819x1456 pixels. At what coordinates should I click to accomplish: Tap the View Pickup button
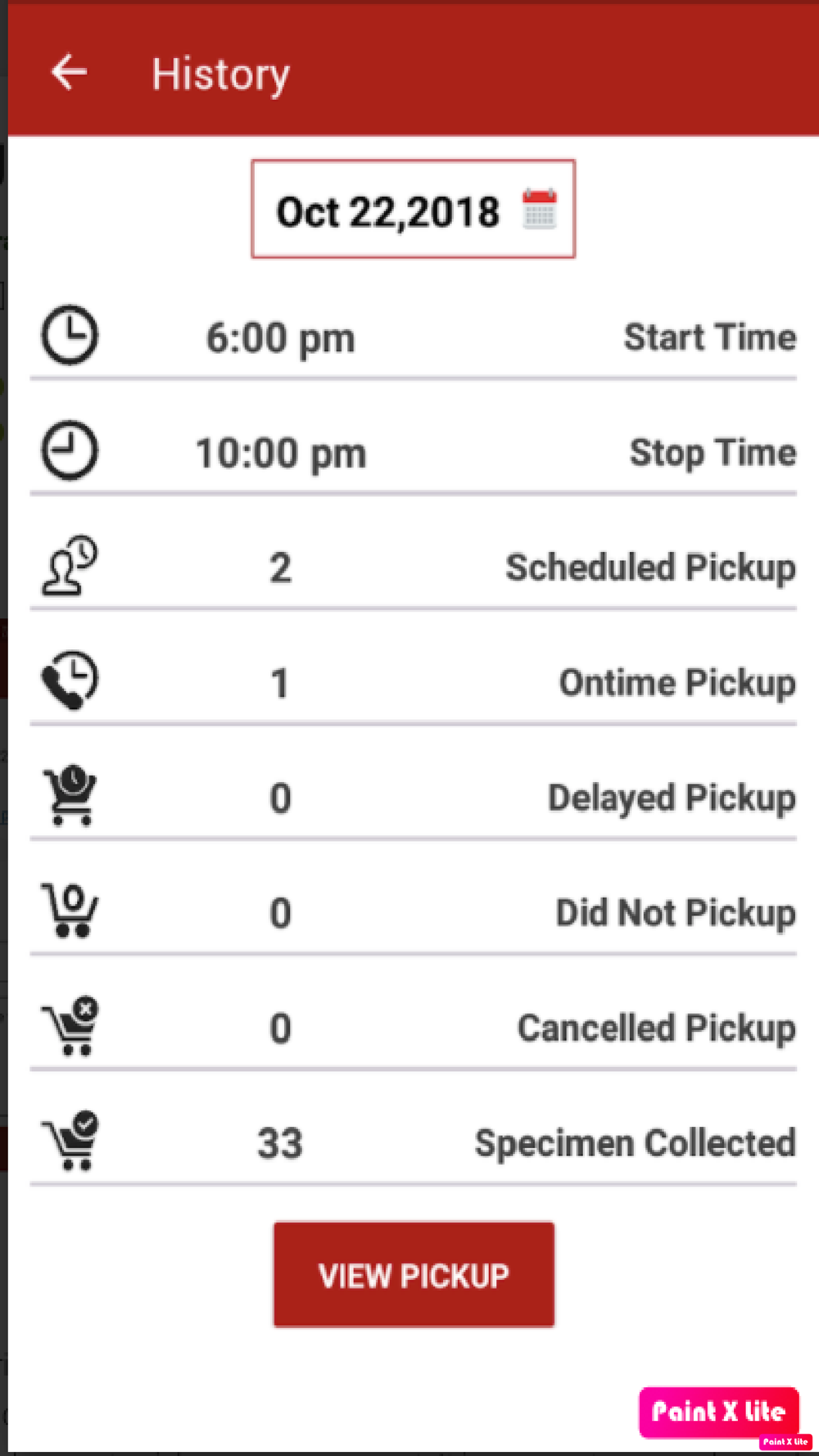[414, 1274]
